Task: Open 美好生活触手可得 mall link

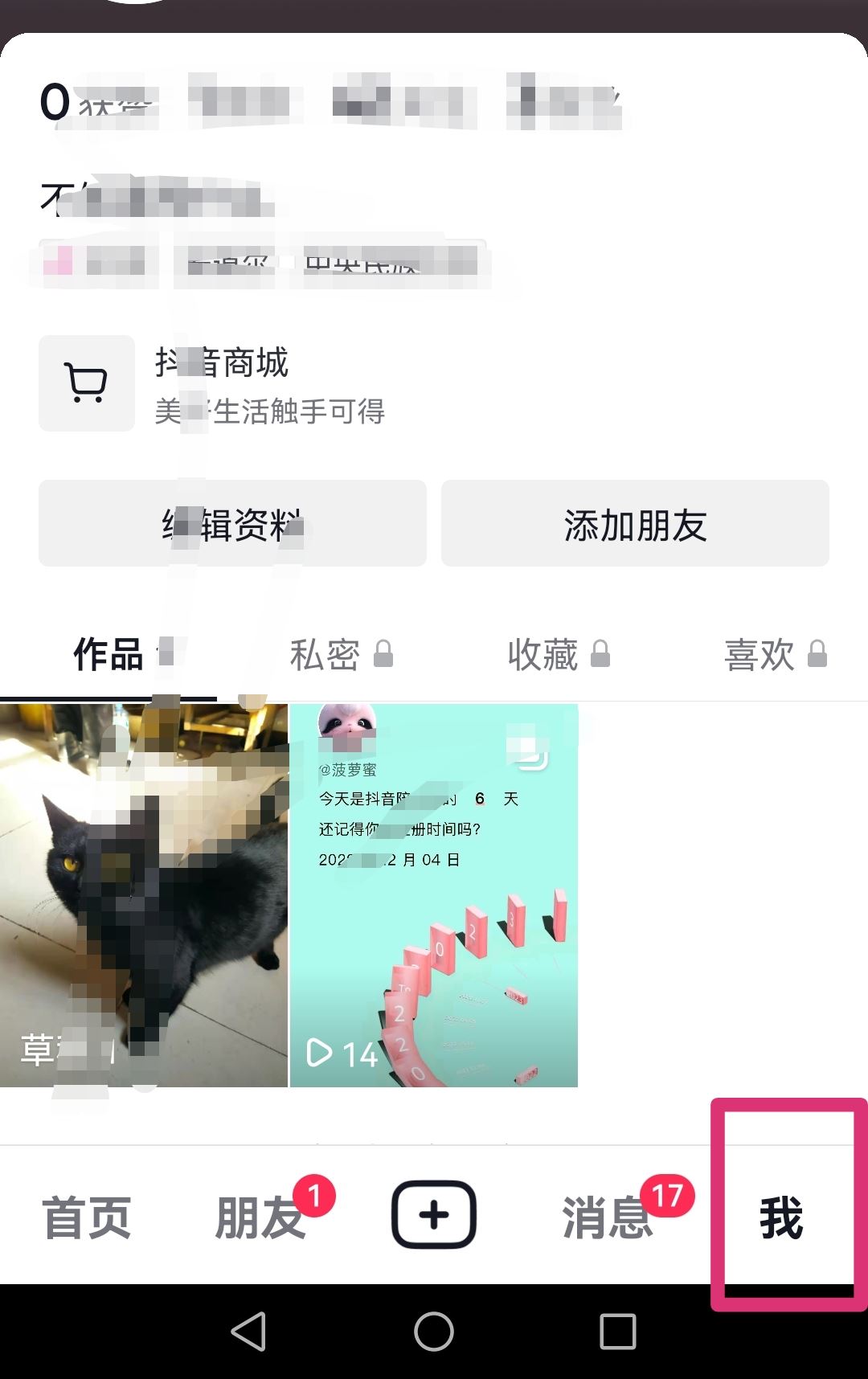Action: click(x=270, y=412)
